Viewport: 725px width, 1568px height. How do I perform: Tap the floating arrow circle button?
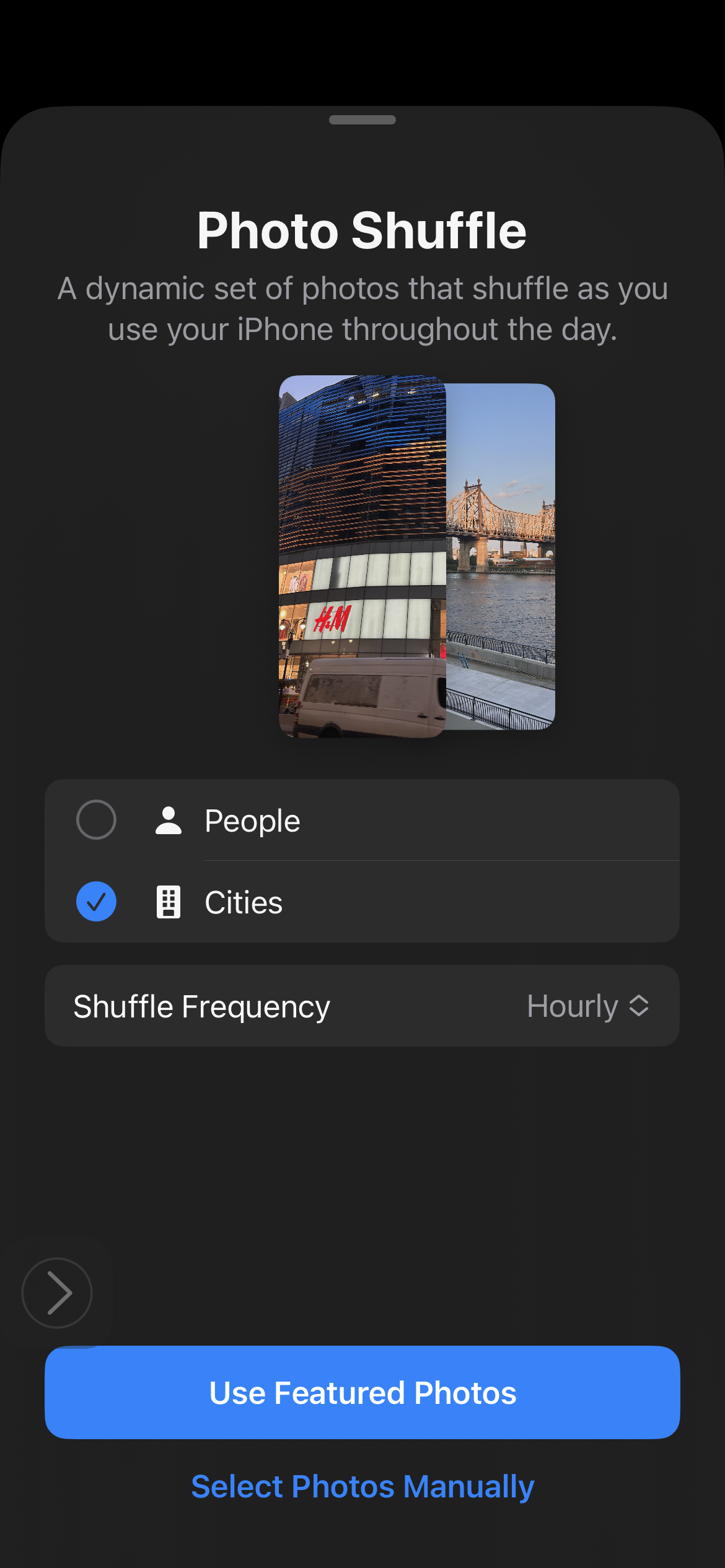pos(57,1293)
